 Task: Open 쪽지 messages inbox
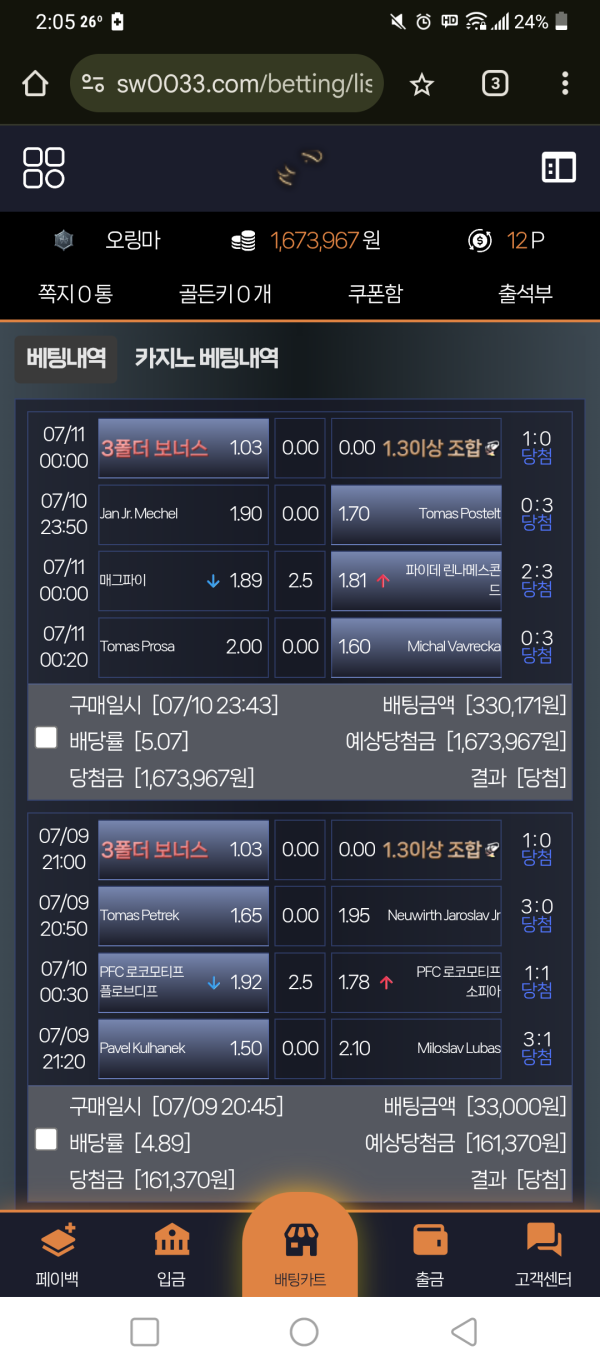(x=75, y=293)
